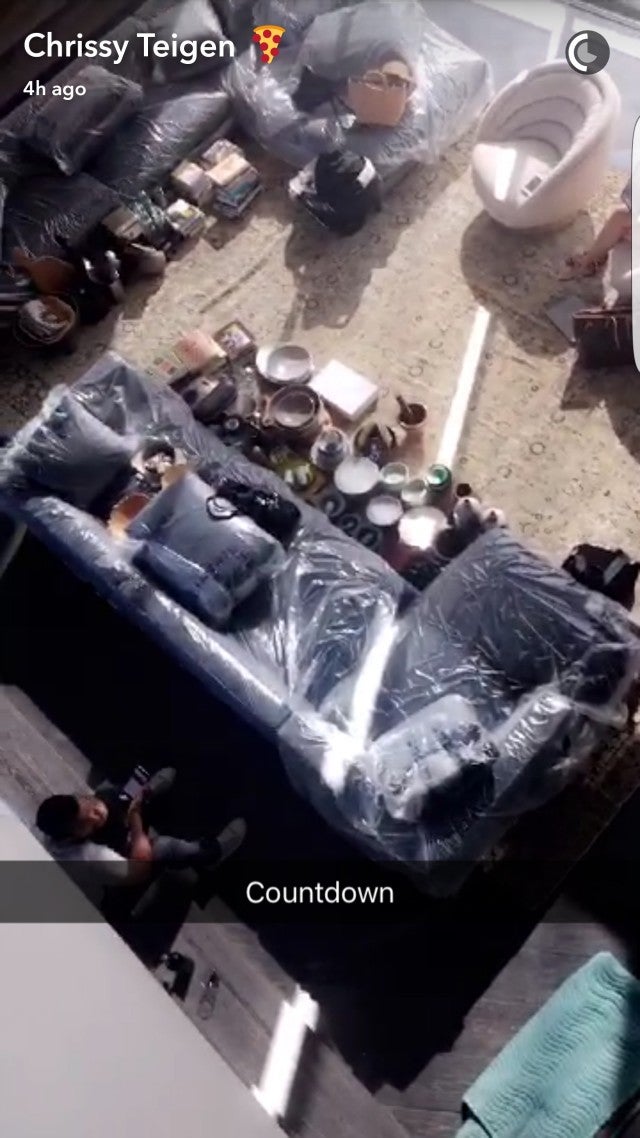
Task: Open Chrissy Teigen's profile name
Action: [x=130, y=46]
